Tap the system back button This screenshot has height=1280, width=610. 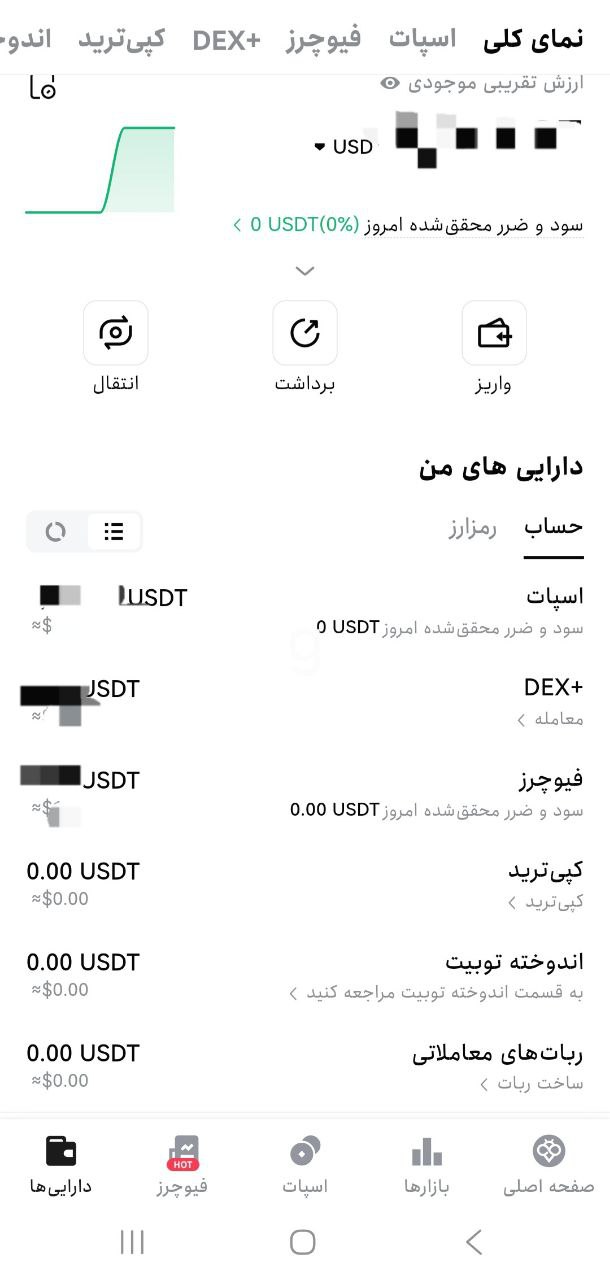(x=474, y=1242)
